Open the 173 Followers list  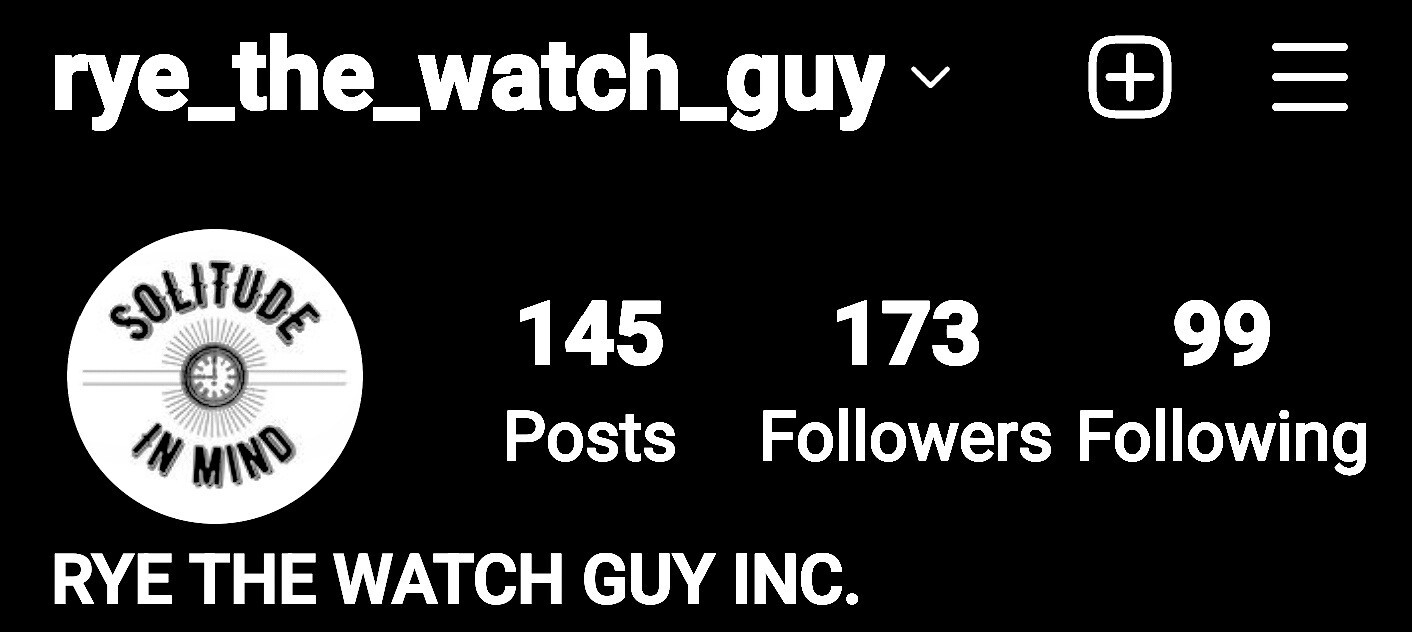(x=906, y=380)
